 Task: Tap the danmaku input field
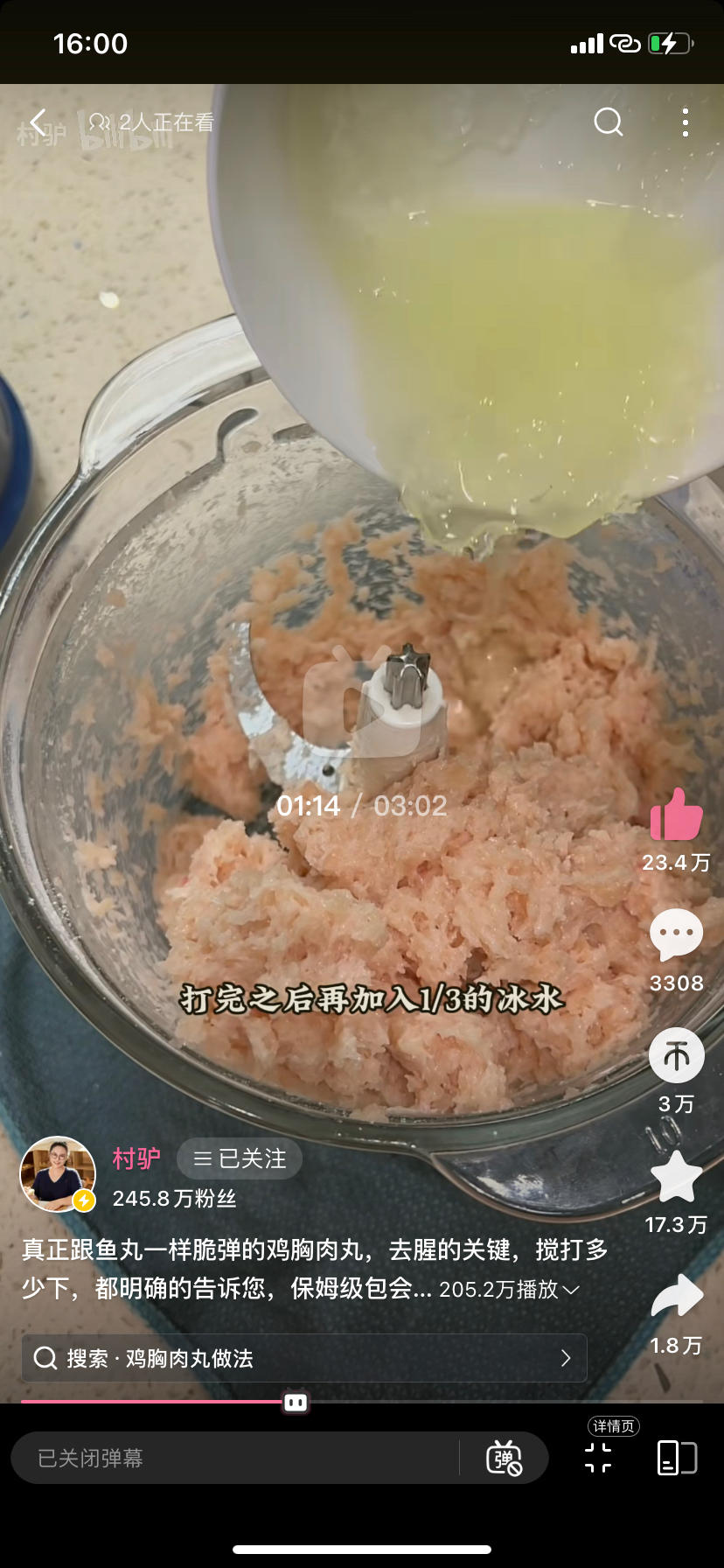[236, 1458]
